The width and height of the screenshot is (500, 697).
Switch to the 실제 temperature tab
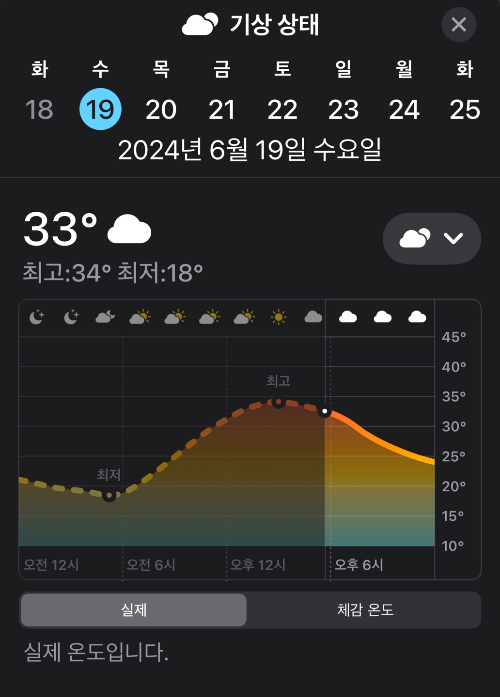pyautogui.click(x=134, y=609)
